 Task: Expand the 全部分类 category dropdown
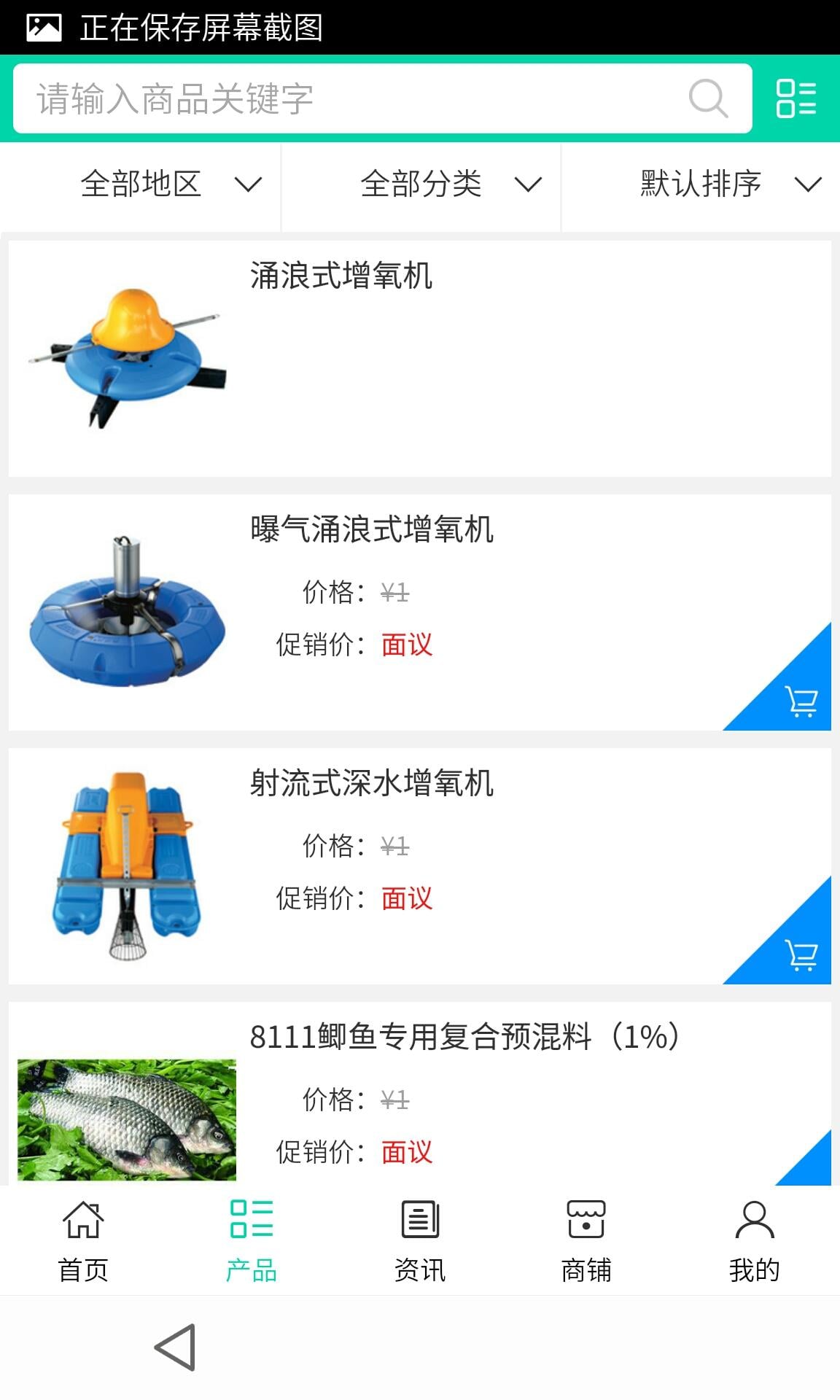click(446, 185)
